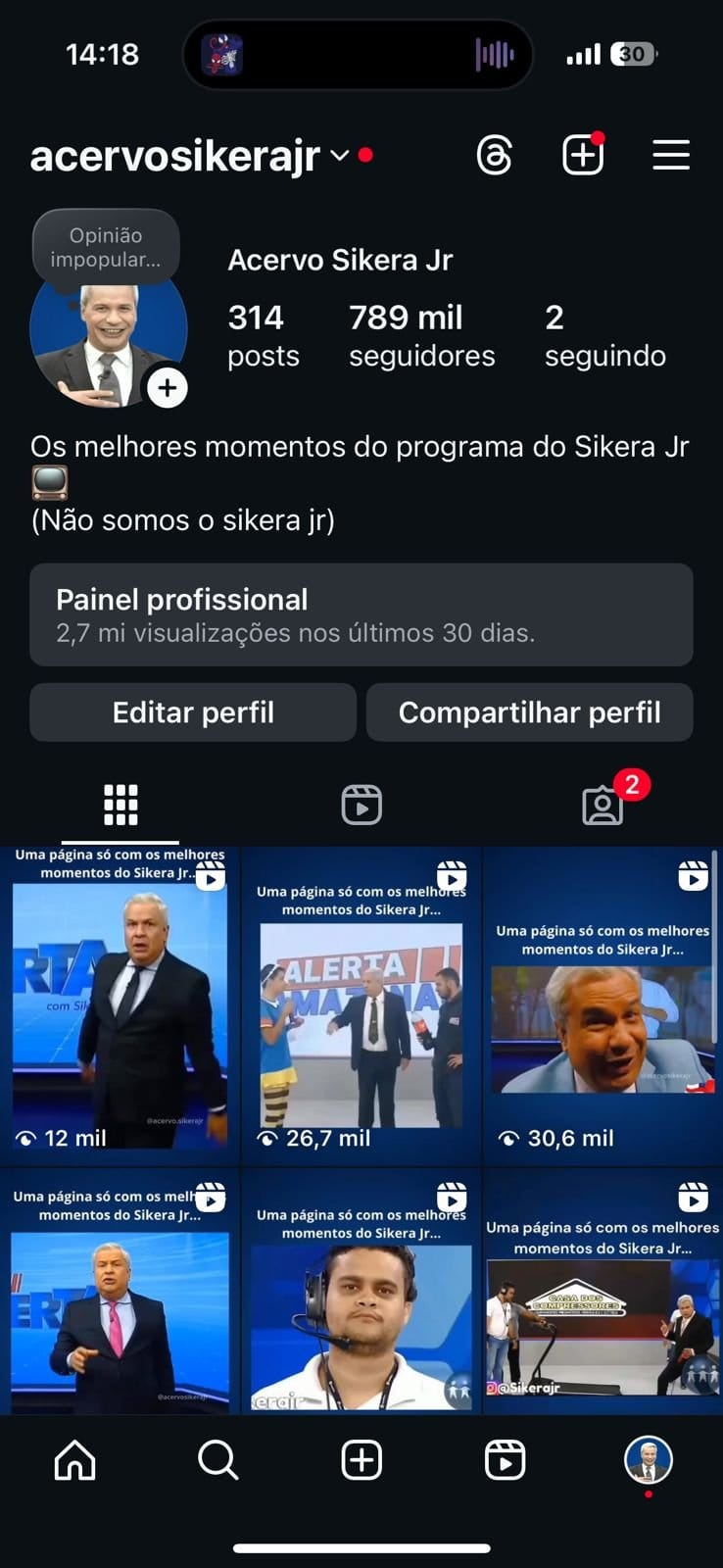Open Reels from the bottom navigation bar
Viewport: 723px width, 1568px height.
coord(504,1460)
